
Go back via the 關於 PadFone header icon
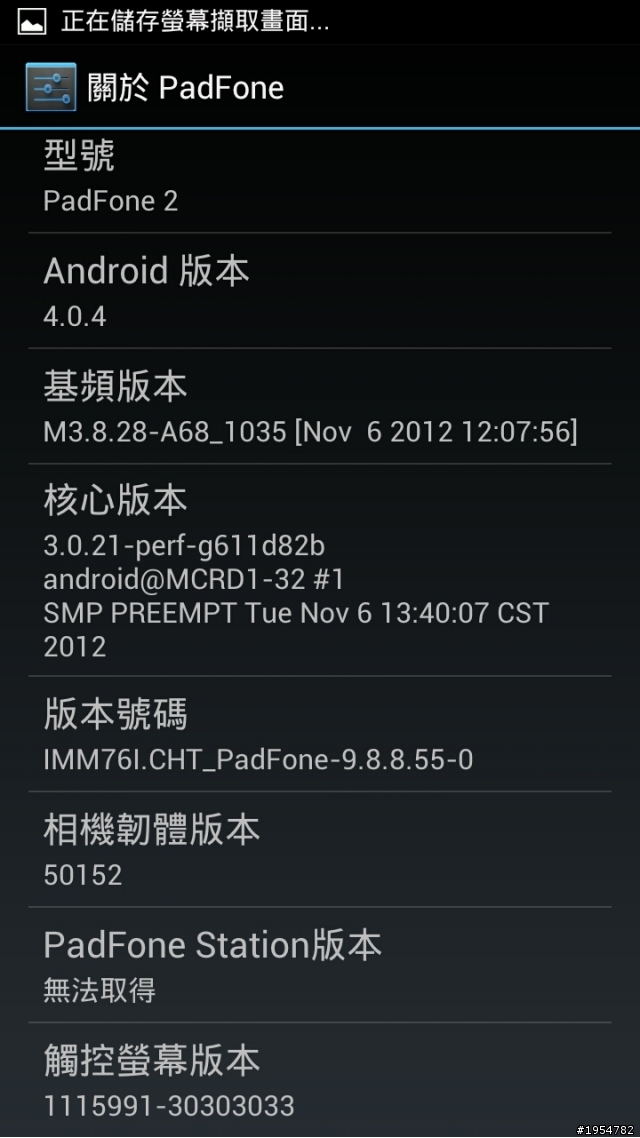(x=49, y=88)
